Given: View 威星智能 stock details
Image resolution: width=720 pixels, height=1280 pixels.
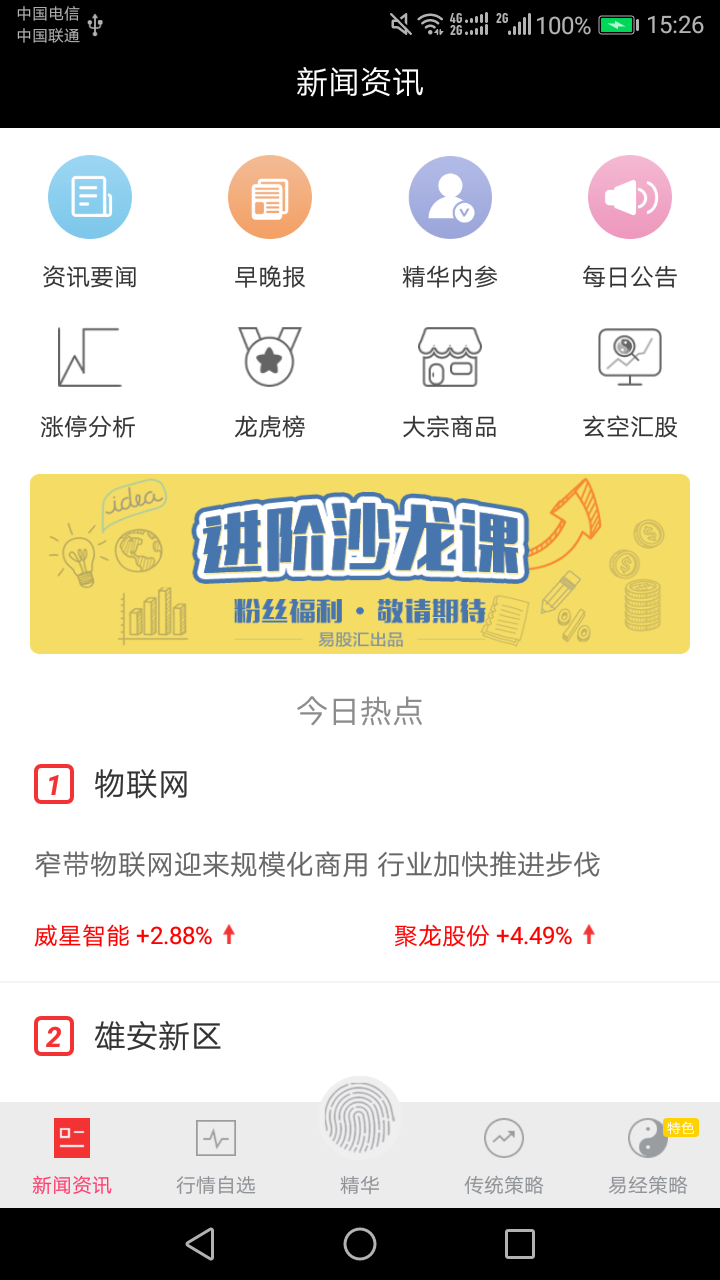Looking at the screenshot, I should (124, 936).
